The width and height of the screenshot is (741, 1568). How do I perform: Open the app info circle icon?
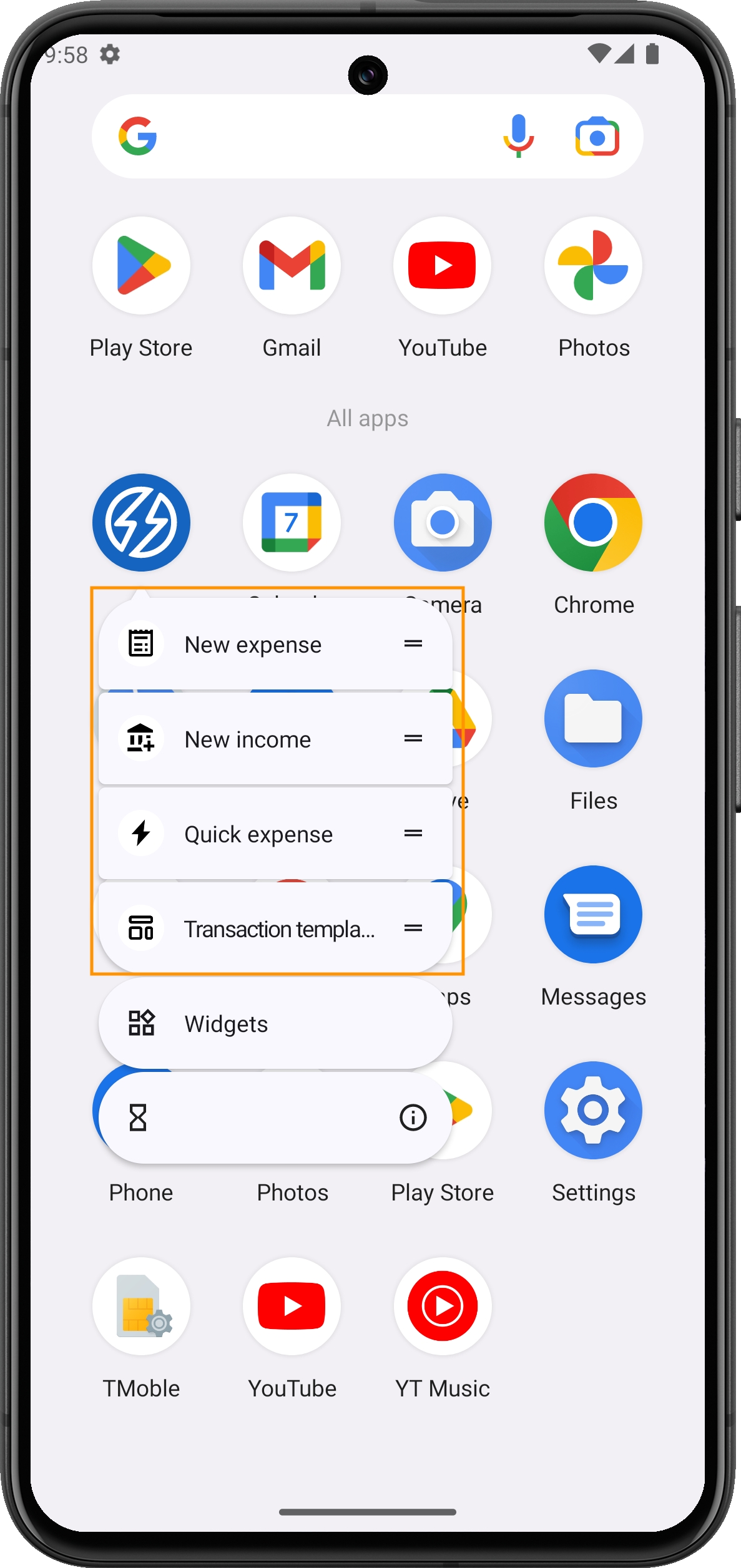pyautogui.click(x=413, y=1118)
